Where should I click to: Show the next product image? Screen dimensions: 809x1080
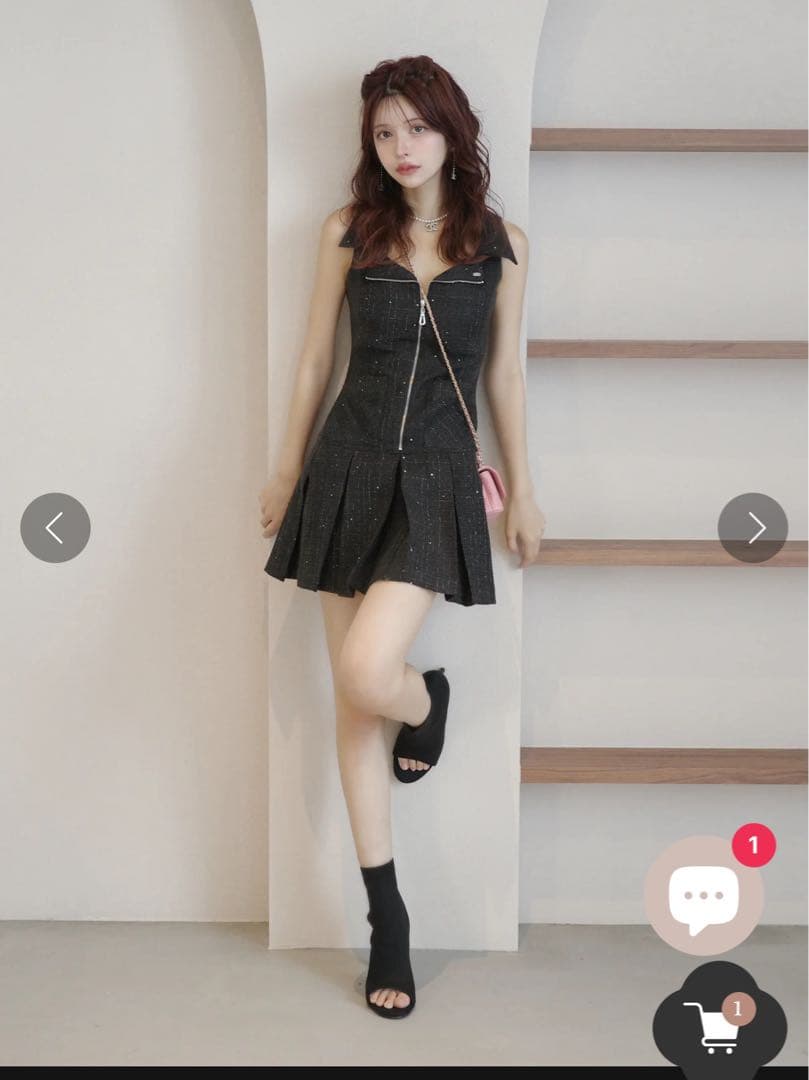[753, 528]
